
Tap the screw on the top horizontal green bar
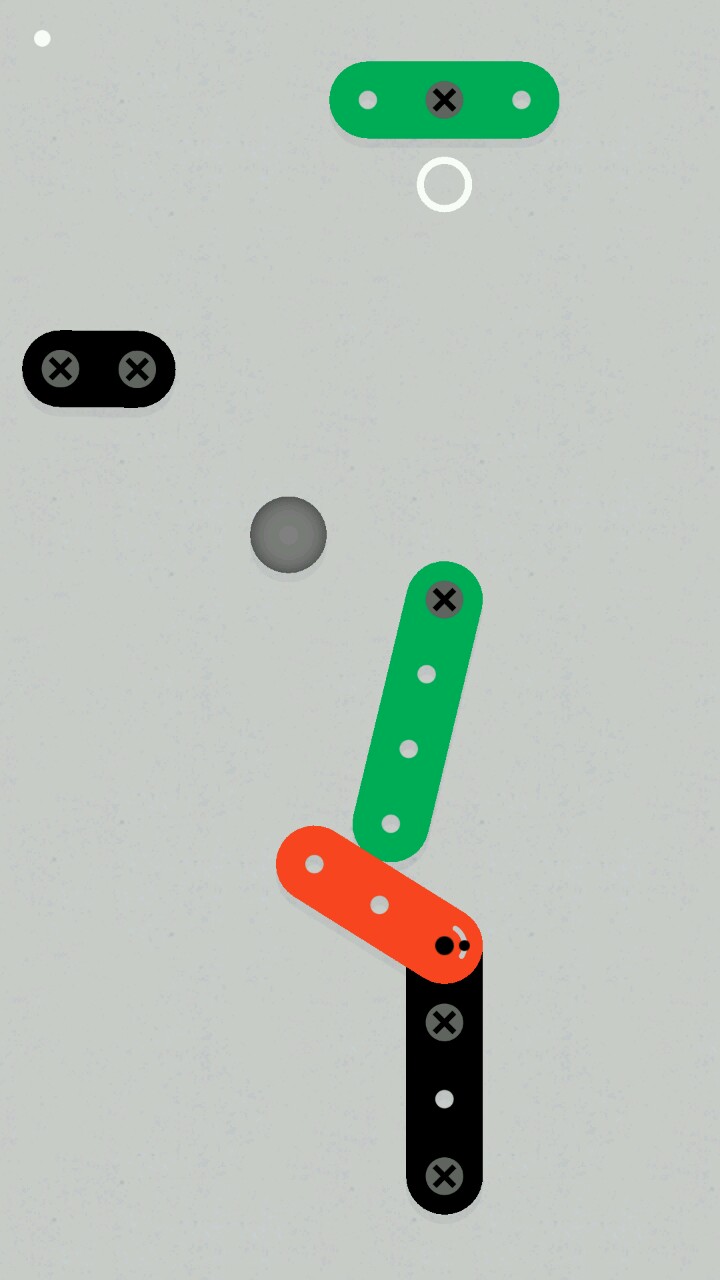point(444,100)
